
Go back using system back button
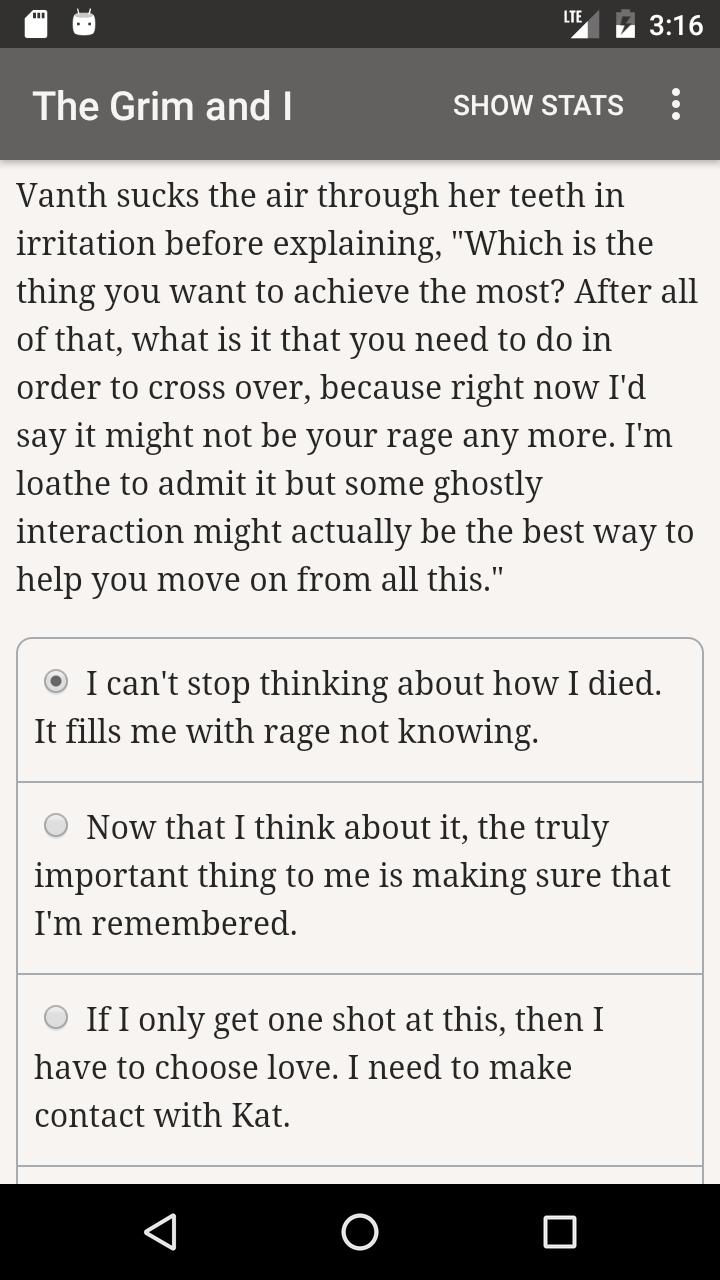click(x=160, y=1232)
